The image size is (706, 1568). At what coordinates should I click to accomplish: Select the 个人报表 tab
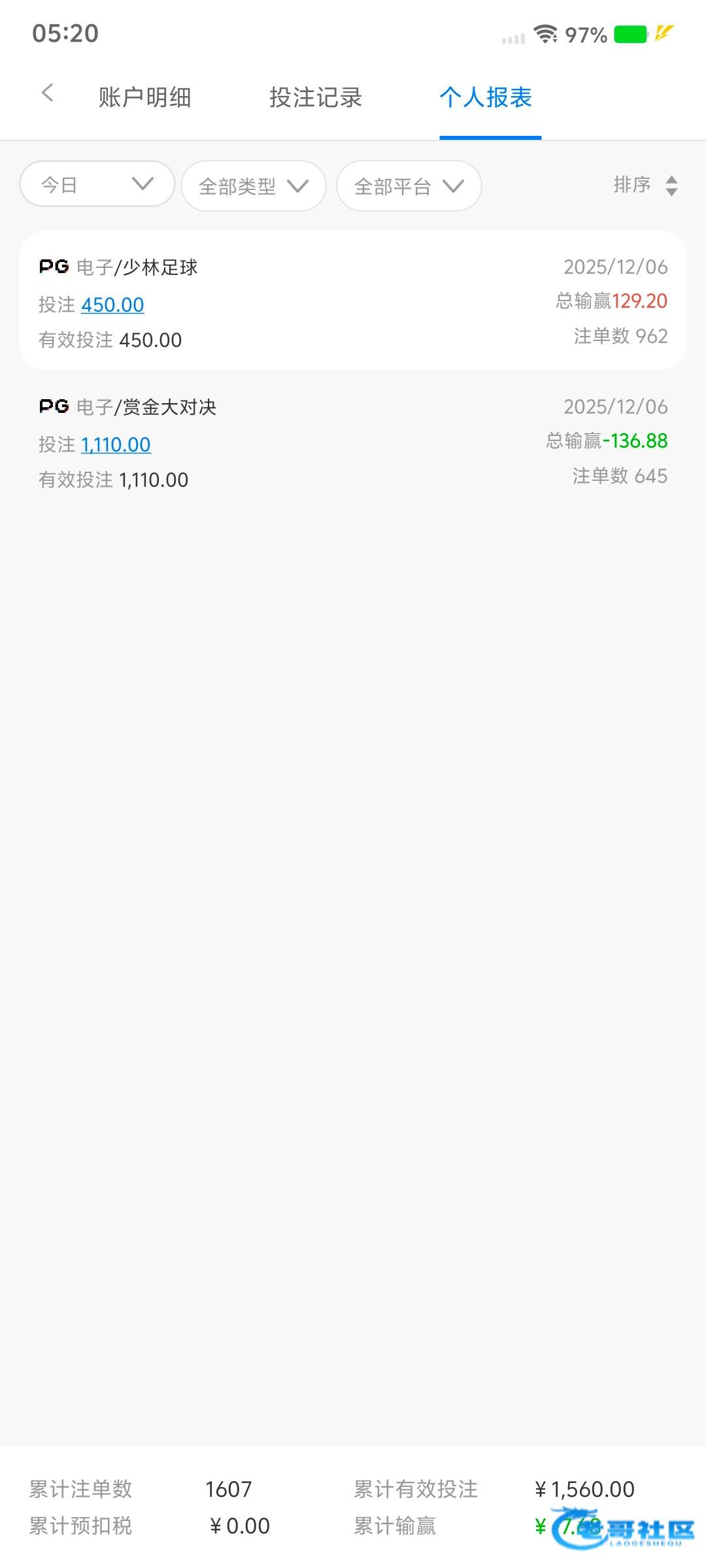click(486, 97)
